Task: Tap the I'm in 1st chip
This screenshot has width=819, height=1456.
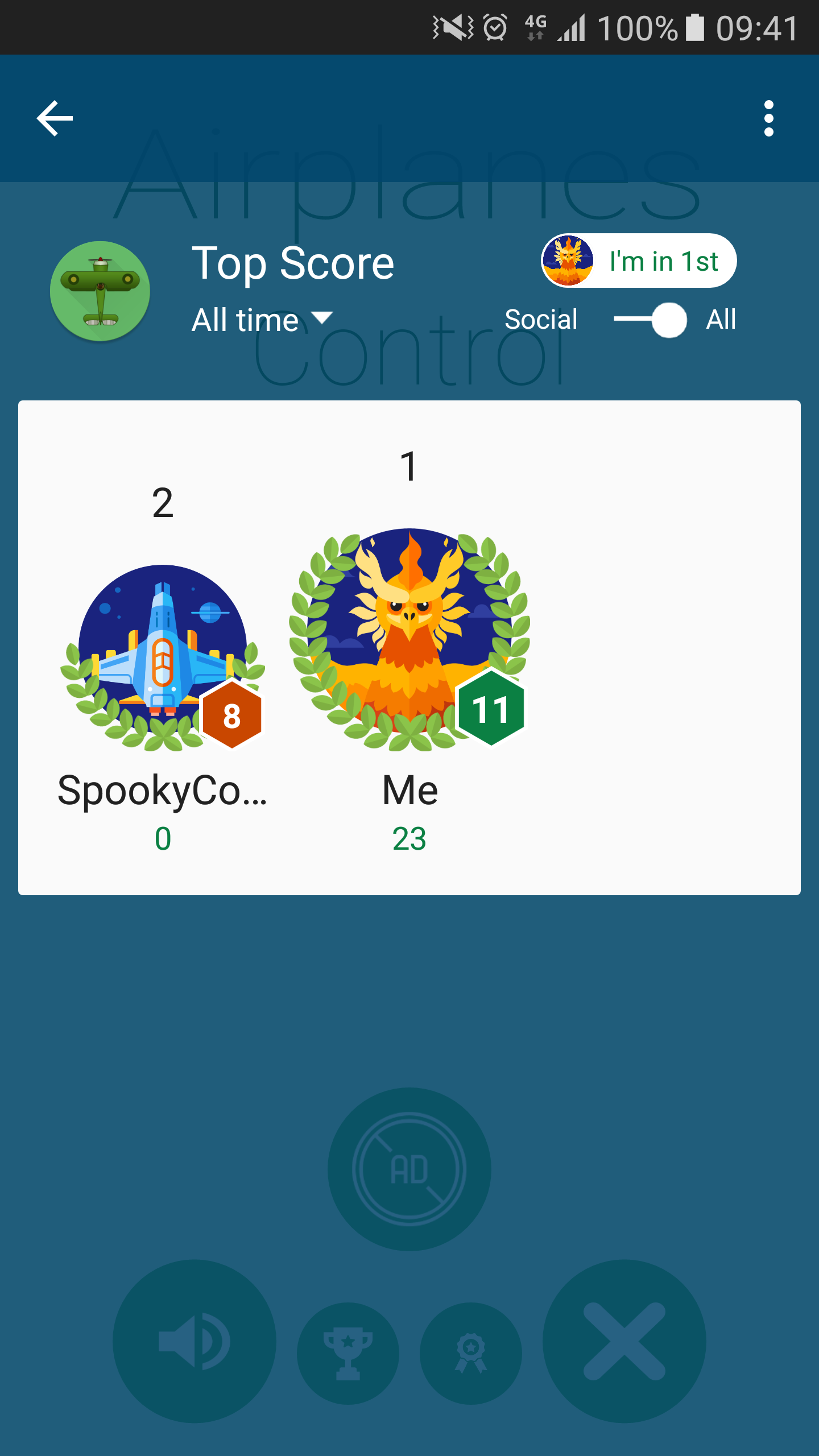Action: (638, 261)
